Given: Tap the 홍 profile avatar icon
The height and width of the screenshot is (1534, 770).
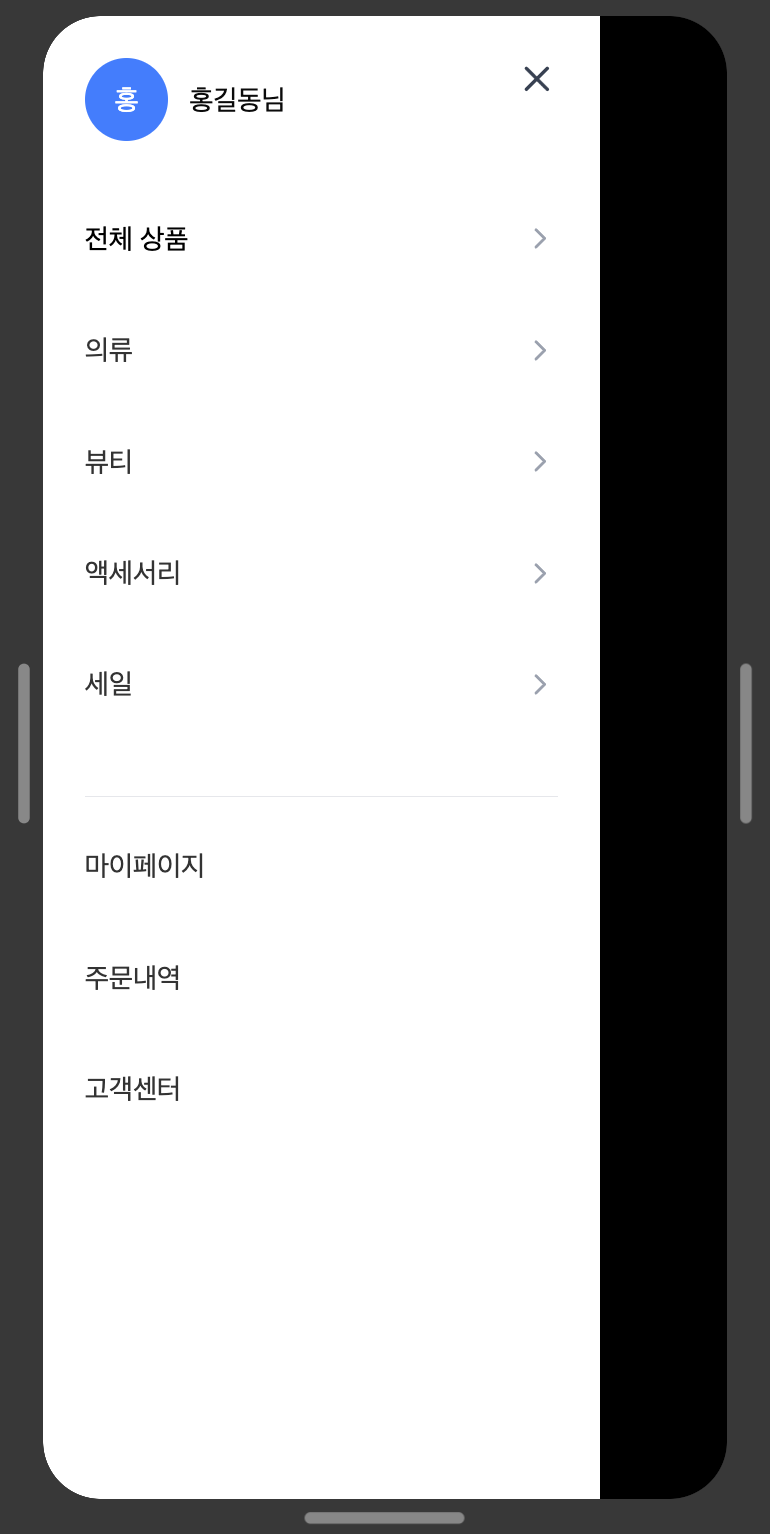Looking at the screenshot, I should 126,99.
